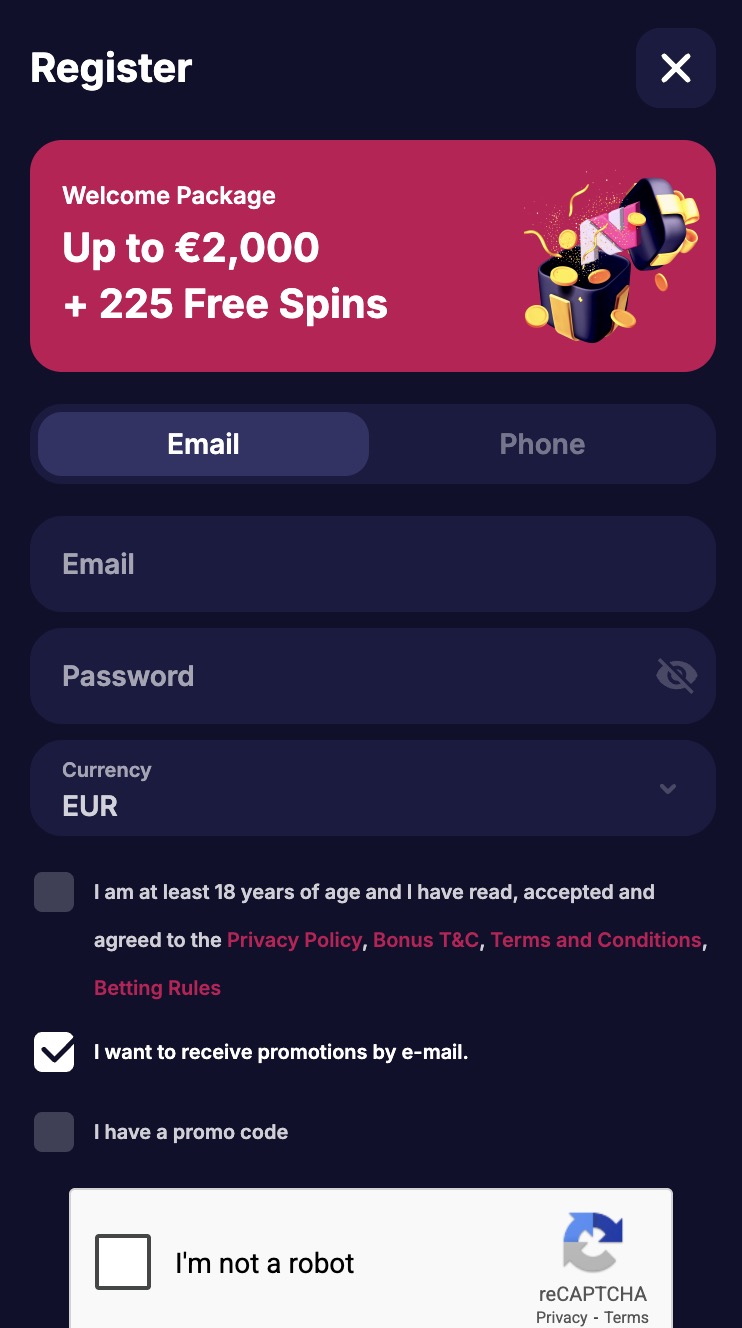Switch to the Phone registration tab
The width and height of the screenshot is (742, 1328).
pyautogui.click(x=542, y=444)
